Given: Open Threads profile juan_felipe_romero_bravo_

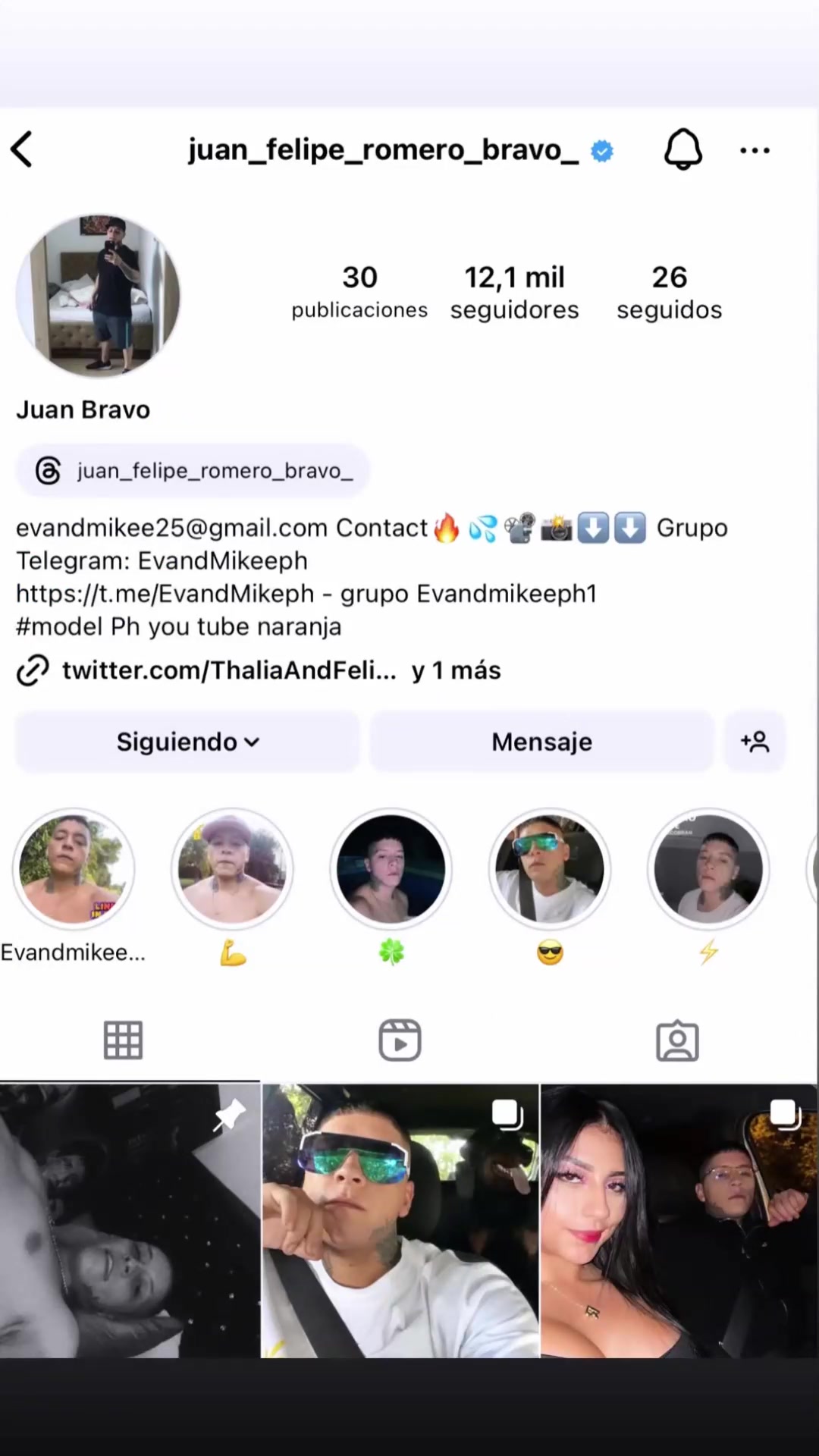Looking at the screenshot, I should click(x=193, y=471).
